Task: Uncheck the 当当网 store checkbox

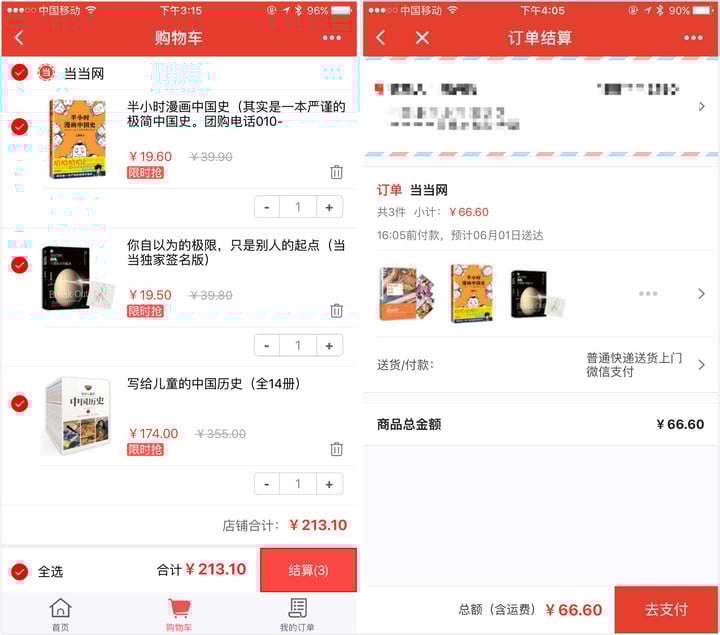Action: point(19,73)
